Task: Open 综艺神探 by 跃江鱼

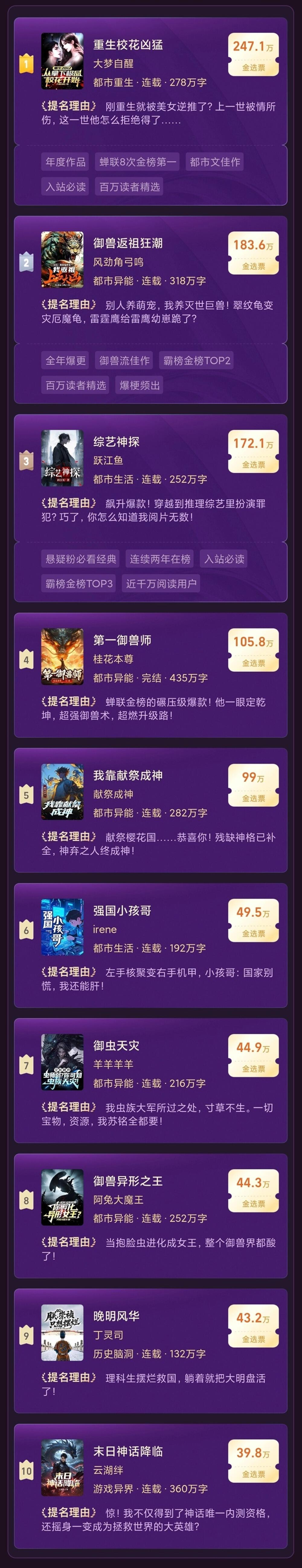Action: click(x=116, y=442)
